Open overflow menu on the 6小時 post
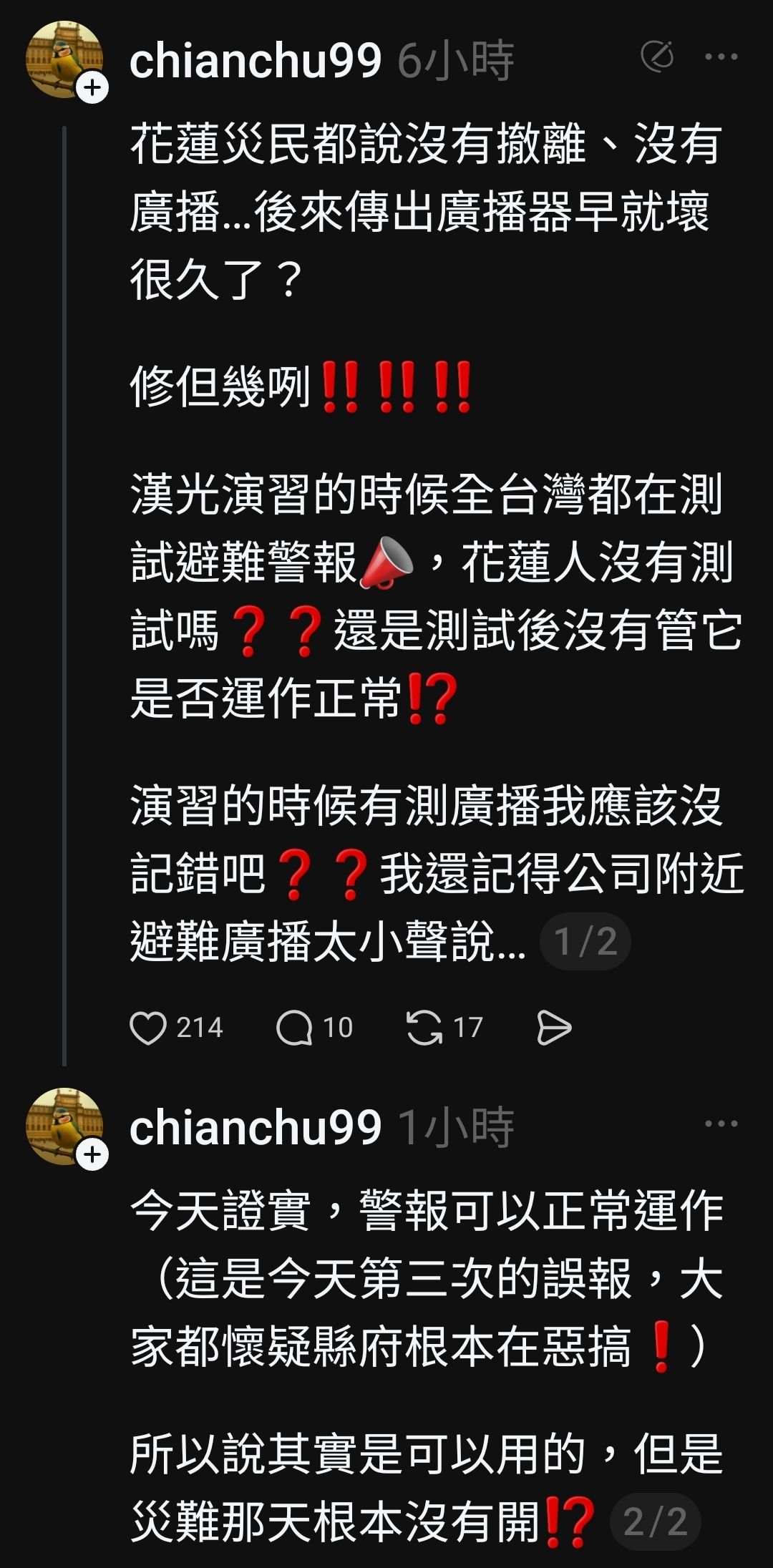The height and width of the screenshot is (1568, 773). point(721,57)
